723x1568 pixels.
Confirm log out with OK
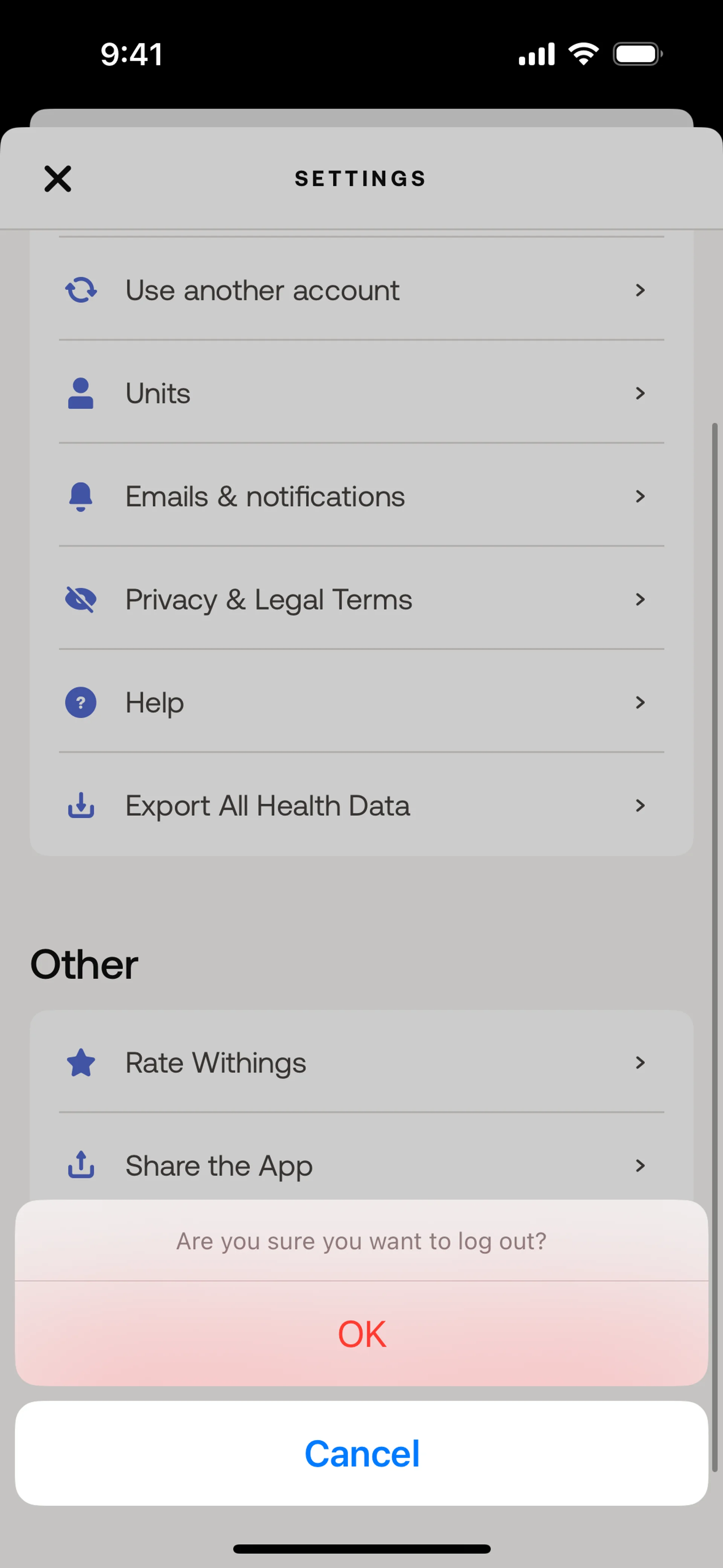click(x=361, y=1334)
